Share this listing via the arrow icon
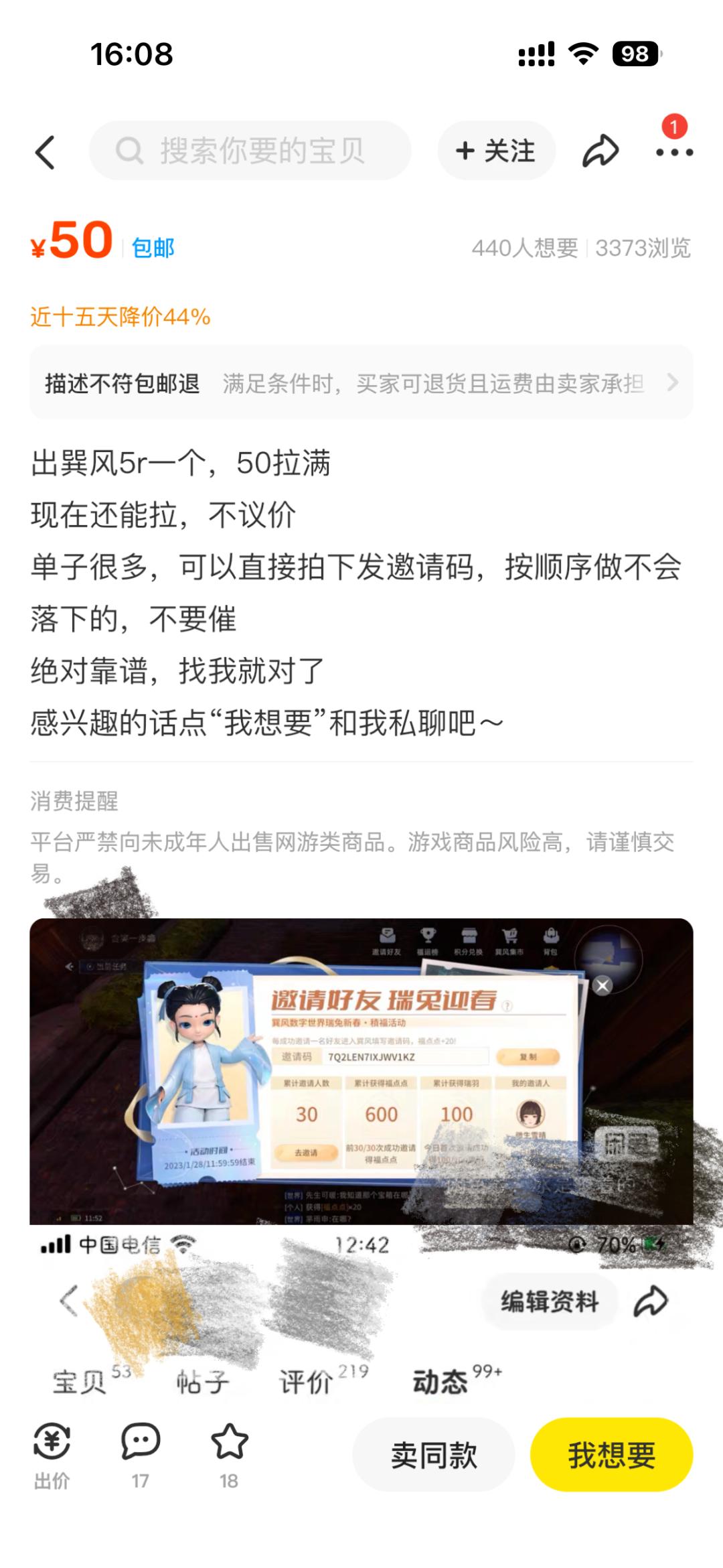This screenshot has width=723, height=1568. 600,151
